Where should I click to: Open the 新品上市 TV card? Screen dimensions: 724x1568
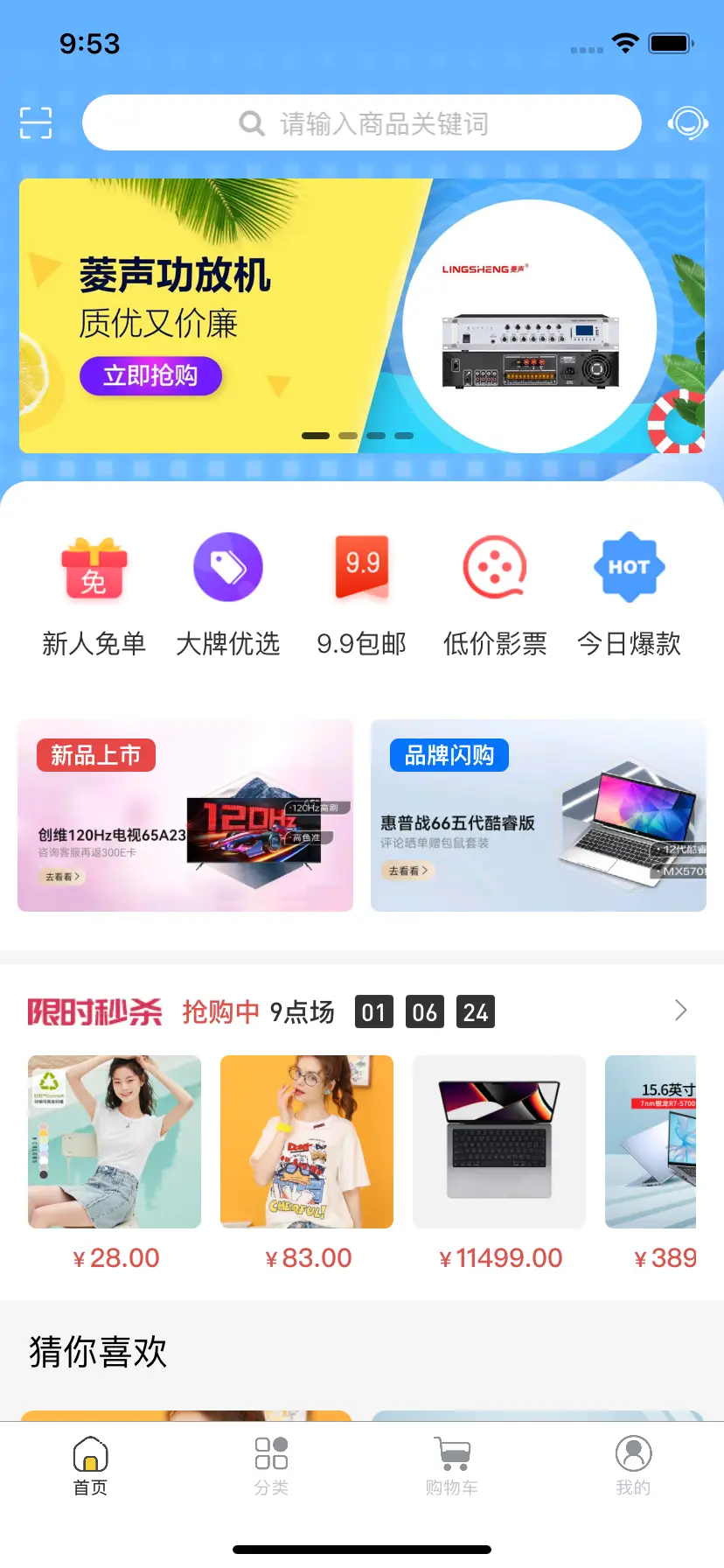185,815
